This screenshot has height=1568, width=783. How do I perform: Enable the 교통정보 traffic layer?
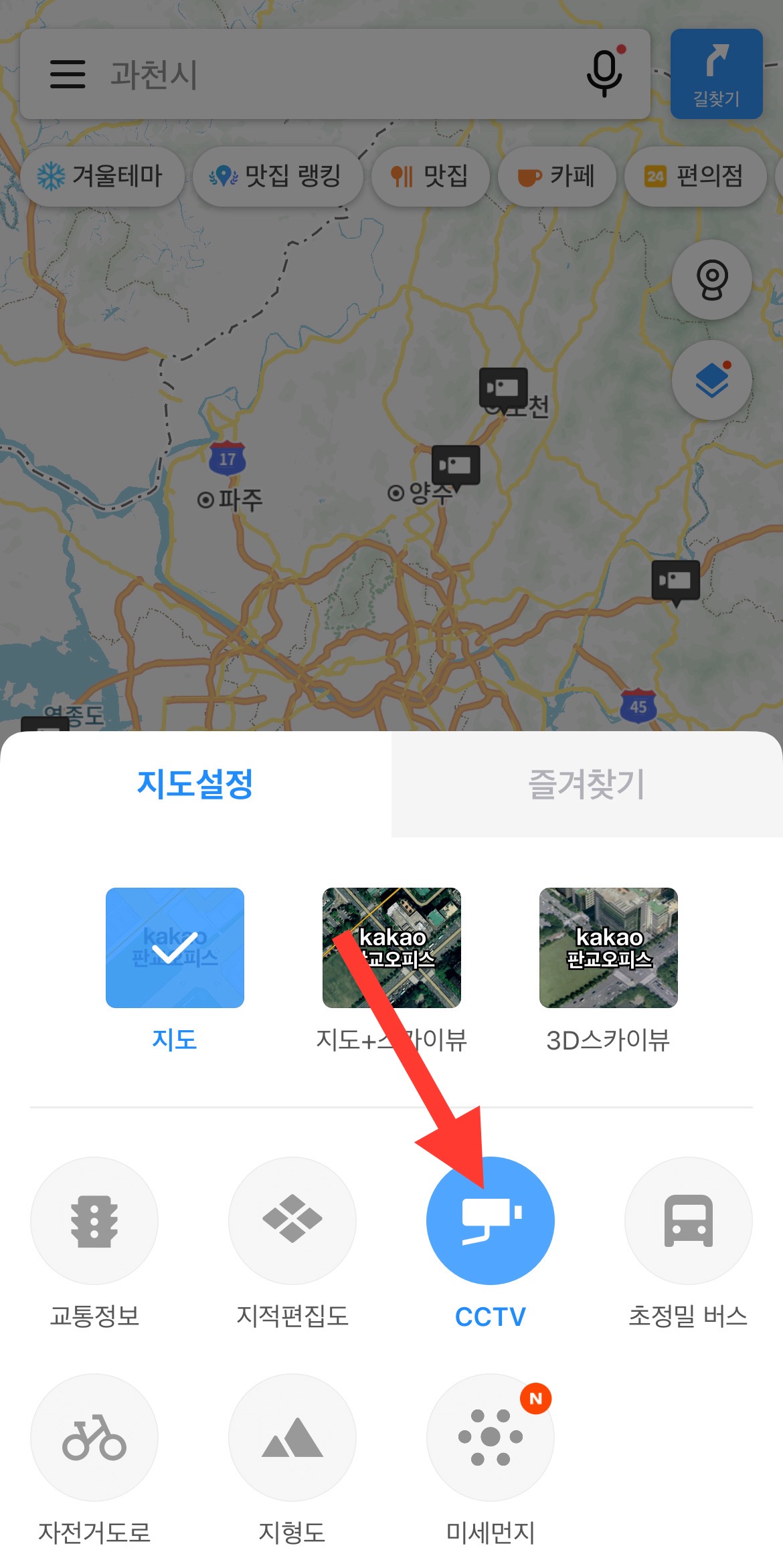click(x=94, y=1221)
